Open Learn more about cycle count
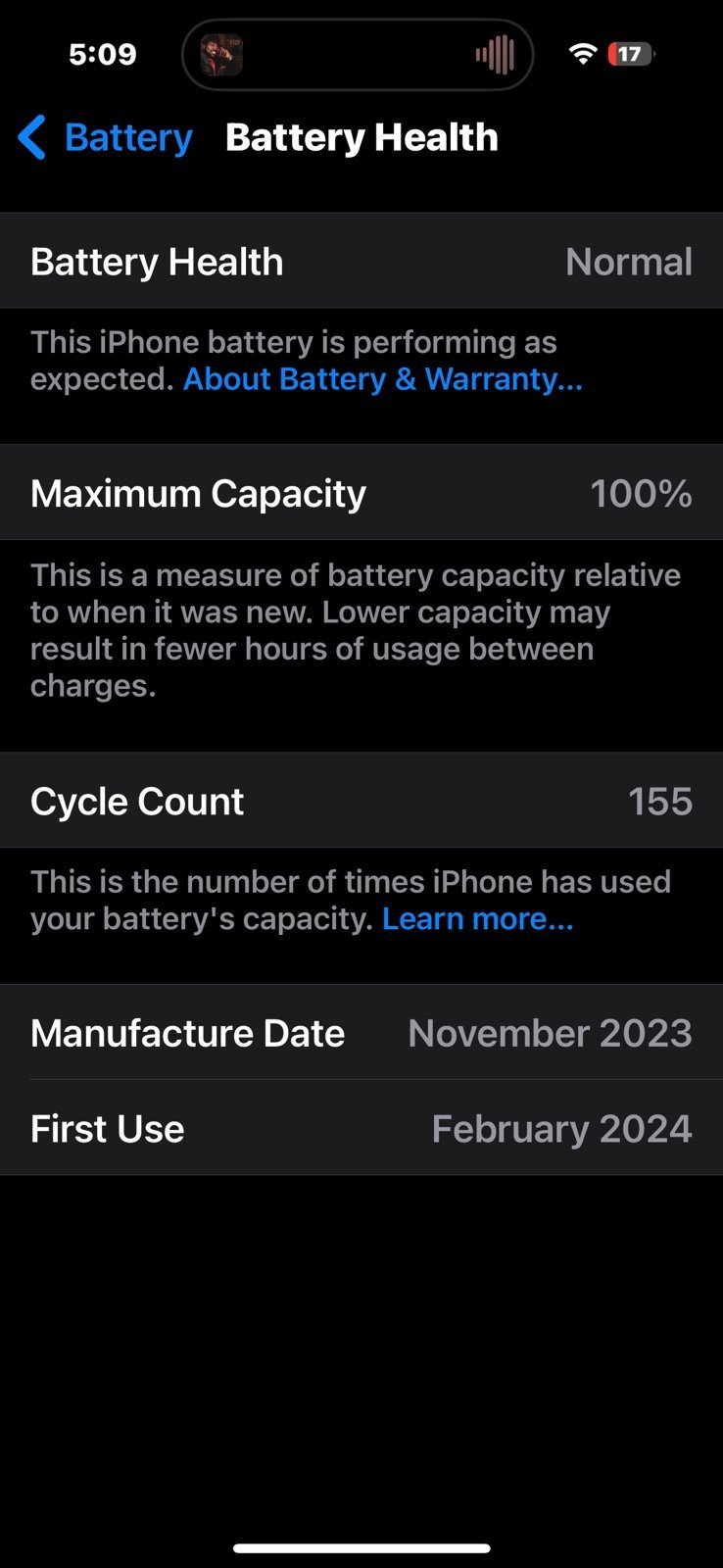Screen dimensions: 723x1568 click(477, 919)
